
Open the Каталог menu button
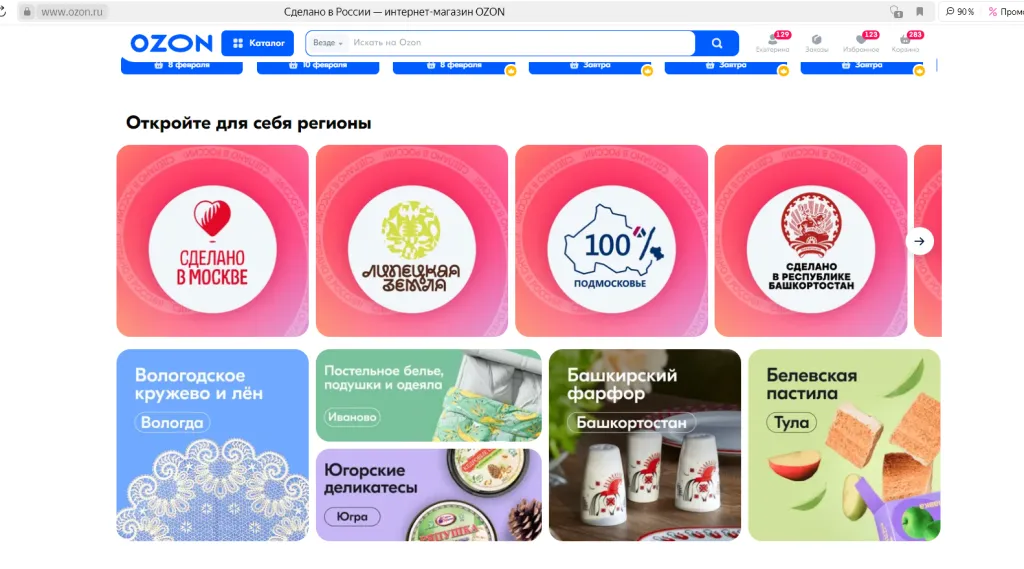(x=257, y=43)
